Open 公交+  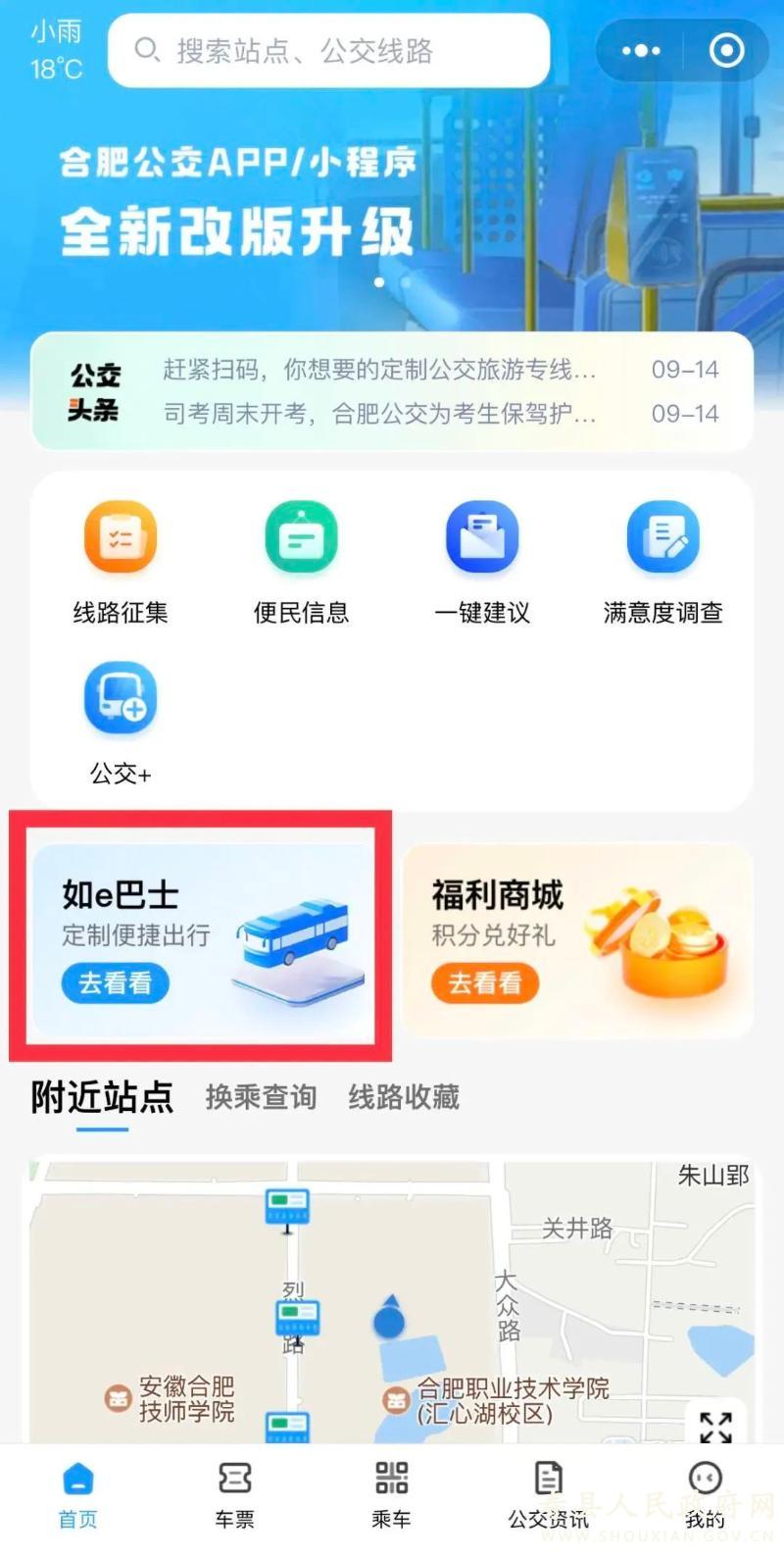(121, 722)
